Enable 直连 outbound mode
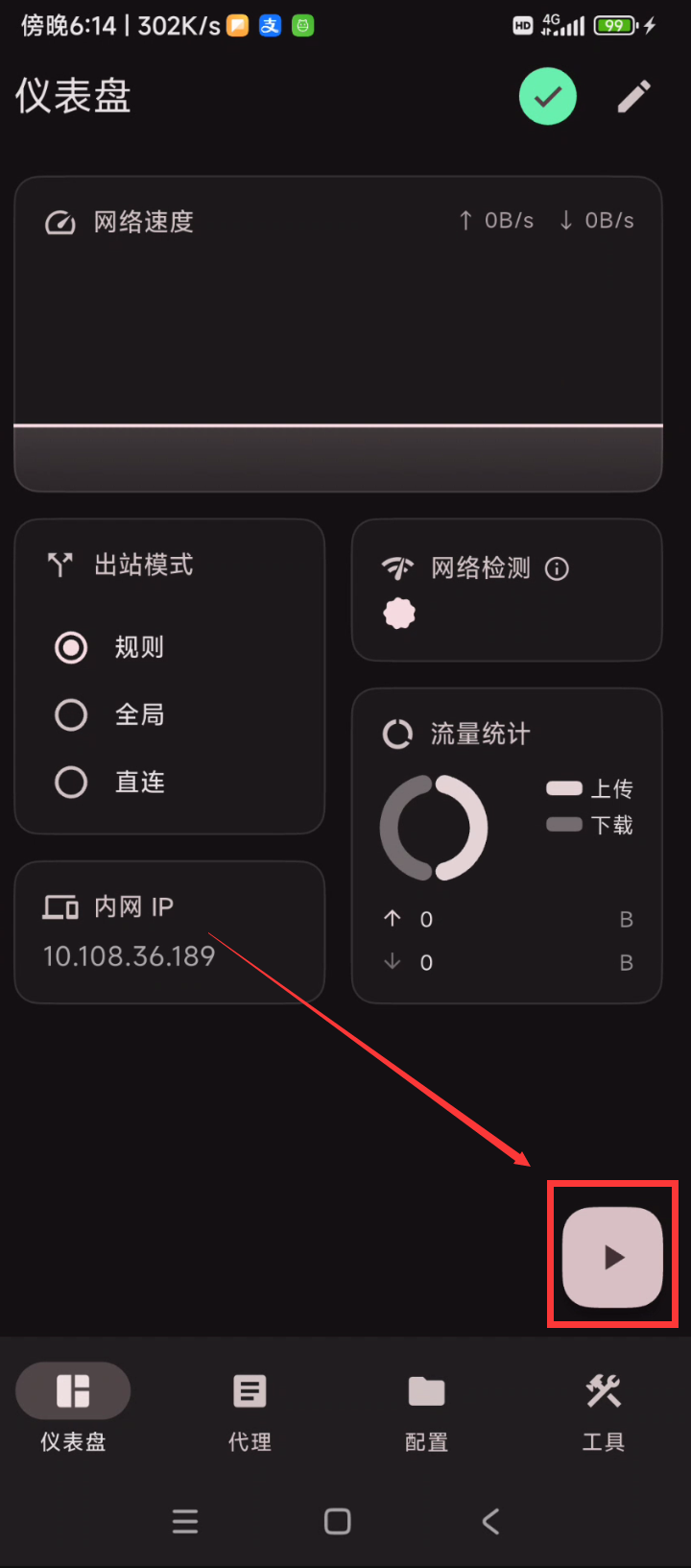Screen dimensions: 691x1568 pyautogui.click(x=71, y=782)
